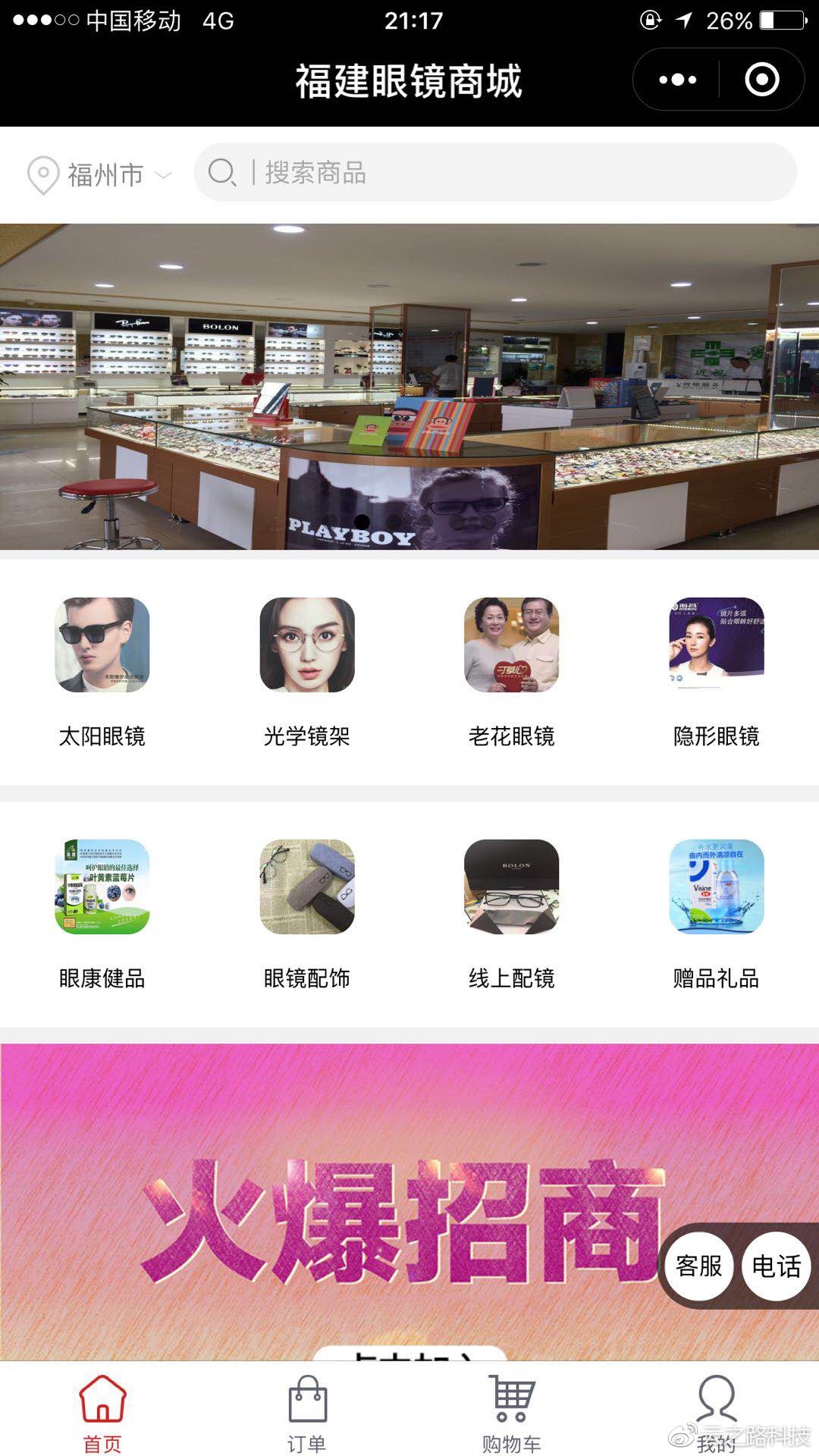Switch to the 首页 tab

point(102,1414)
